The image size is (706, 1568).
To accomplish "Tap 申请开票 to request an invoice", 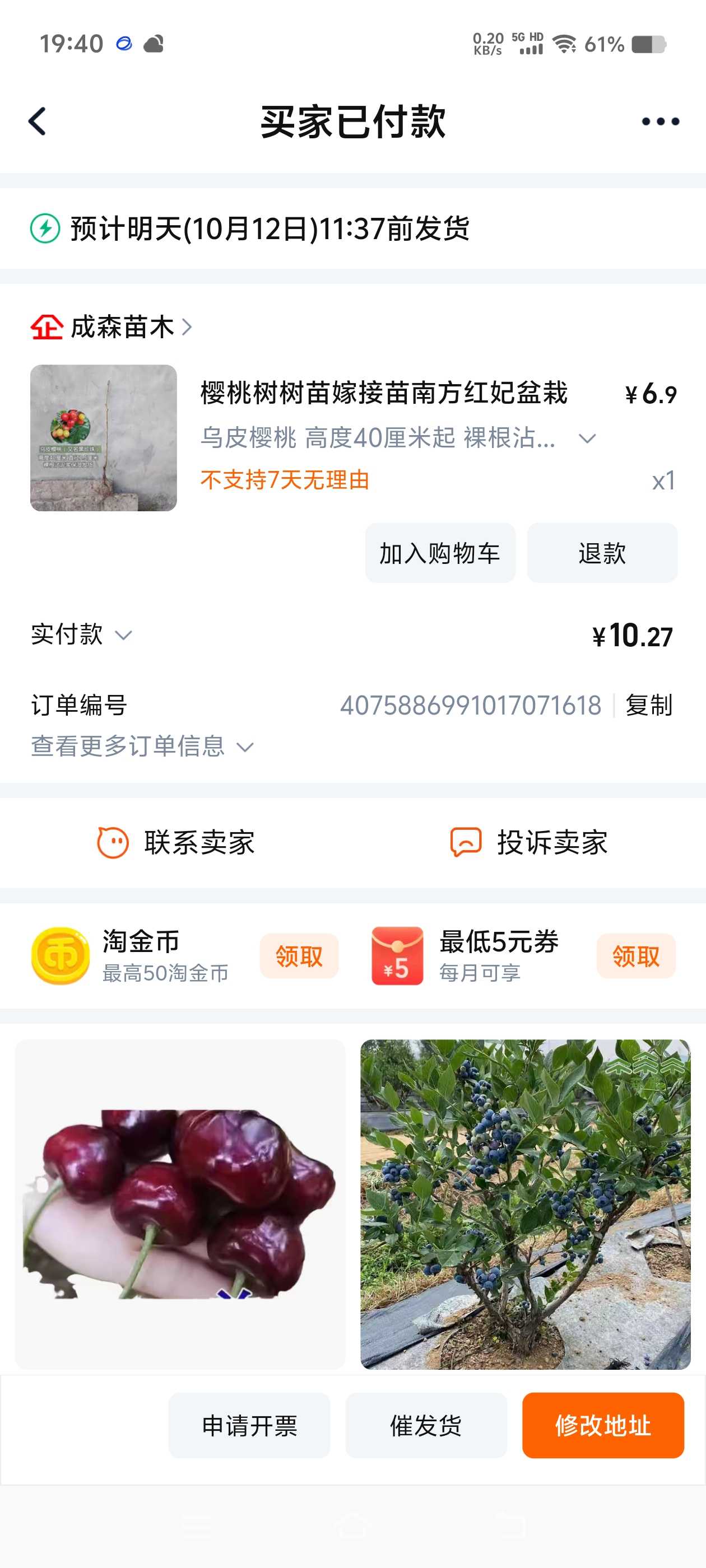I will (x=249, y=1426).
